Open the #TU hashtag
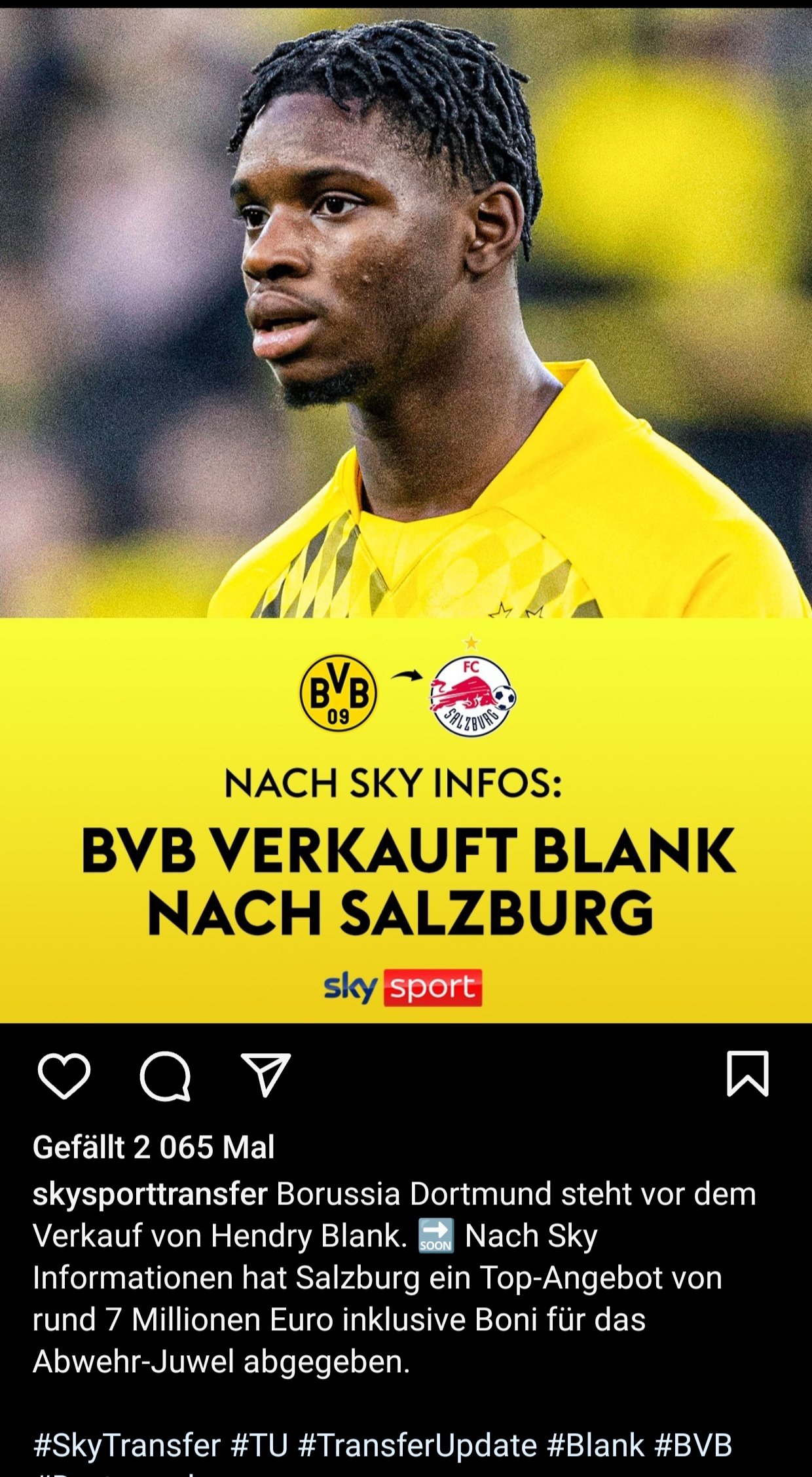 [x=259, y=1446]
